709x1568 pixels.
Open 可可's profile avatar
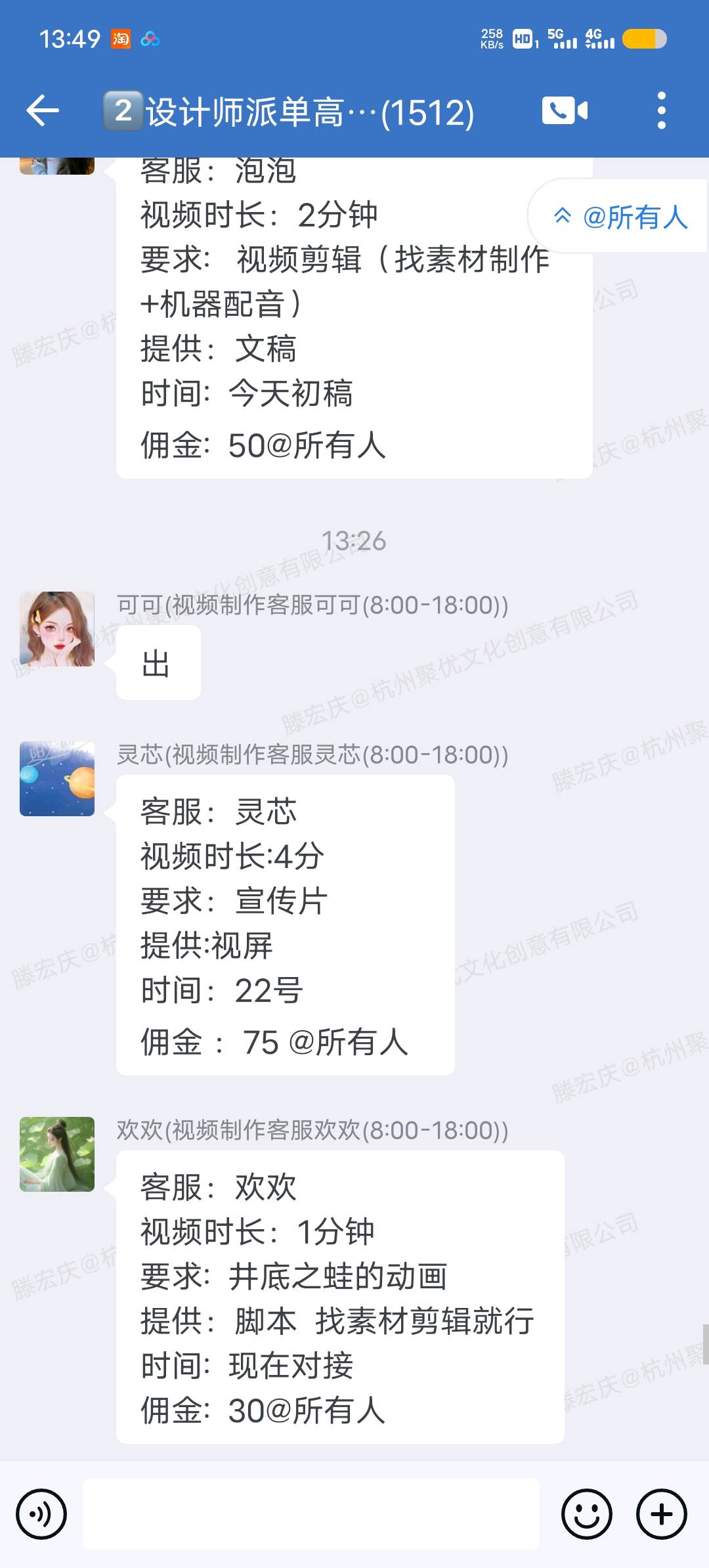[x=57, y=629]
